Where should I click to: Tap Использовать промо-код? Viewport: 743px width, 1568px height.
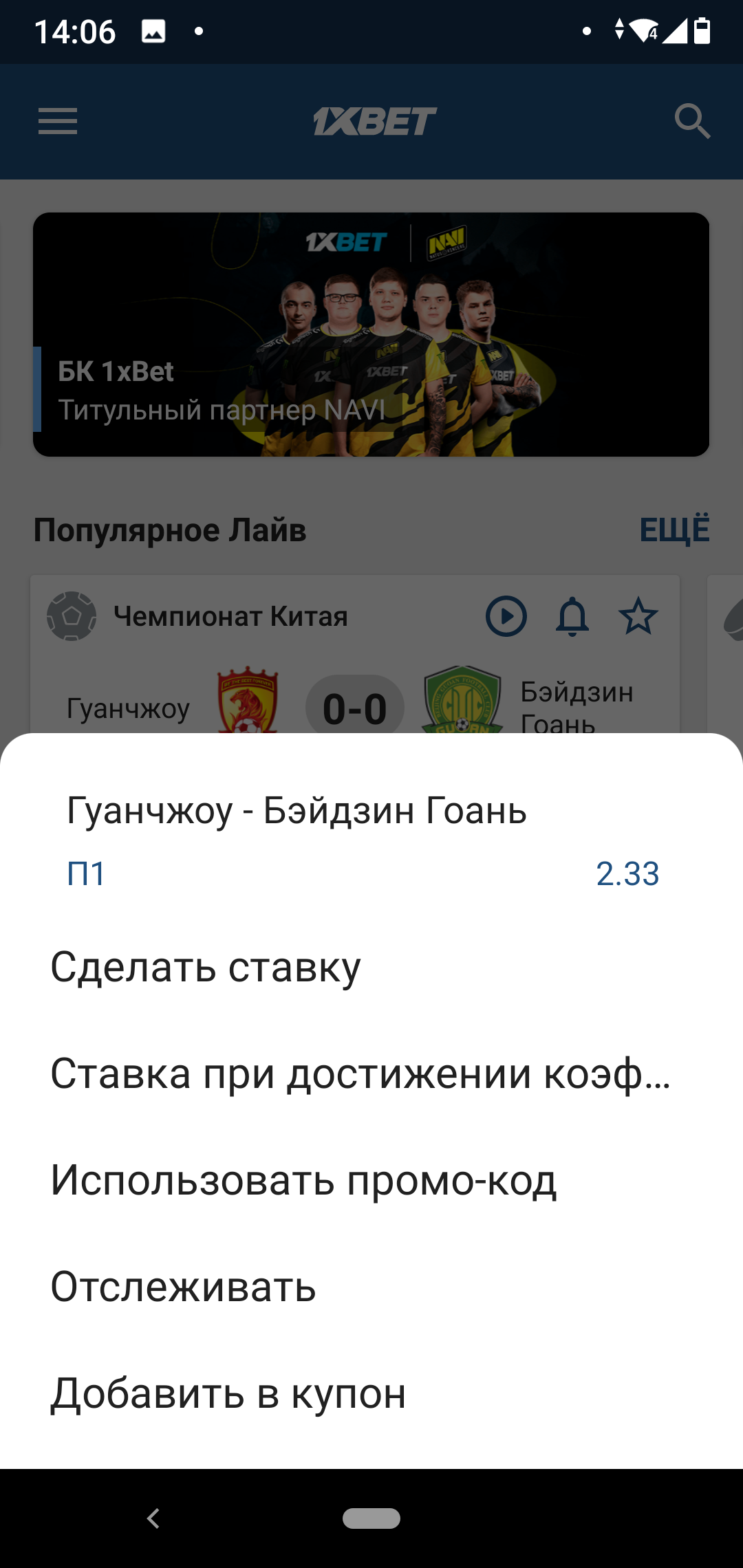[303, 1180]
